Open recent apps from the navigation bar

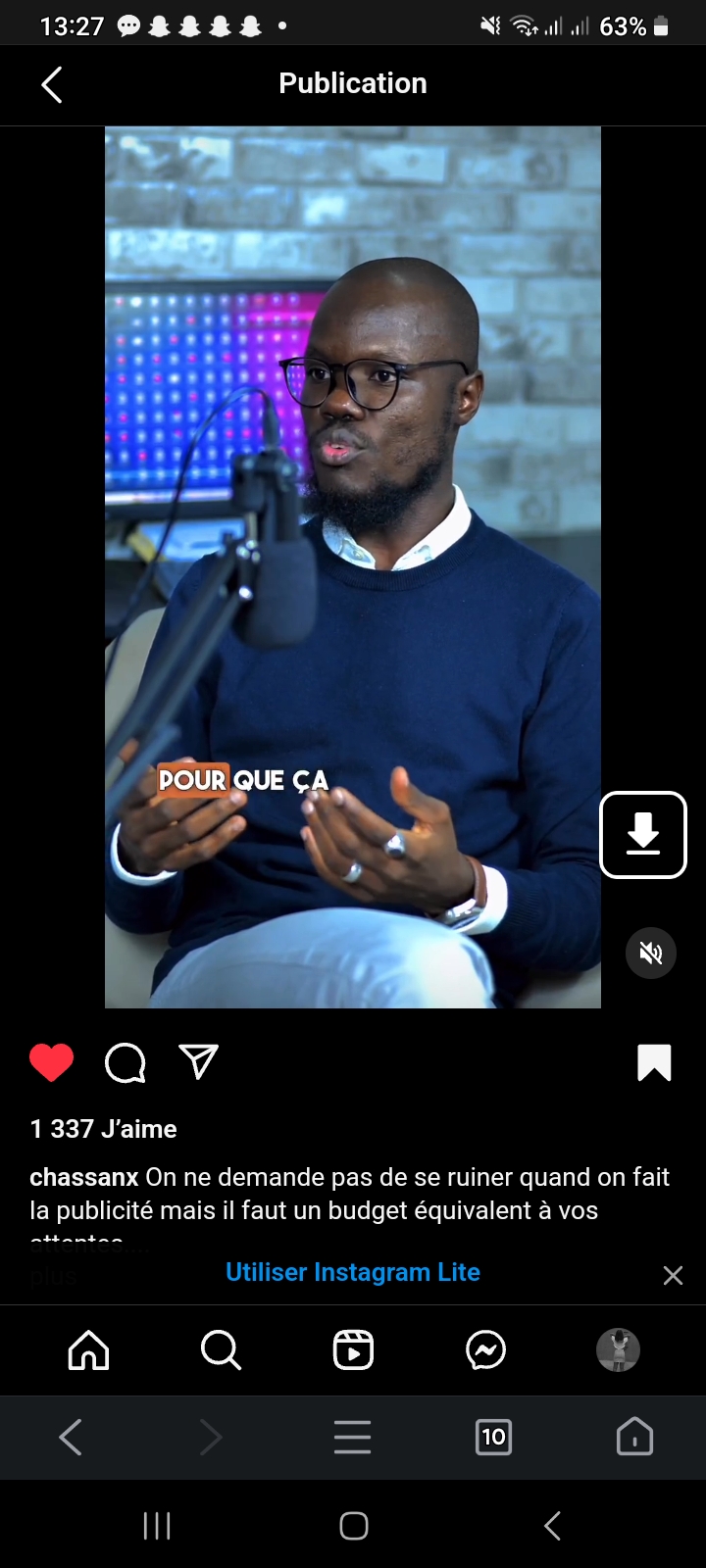click(x=157, y=1526)
